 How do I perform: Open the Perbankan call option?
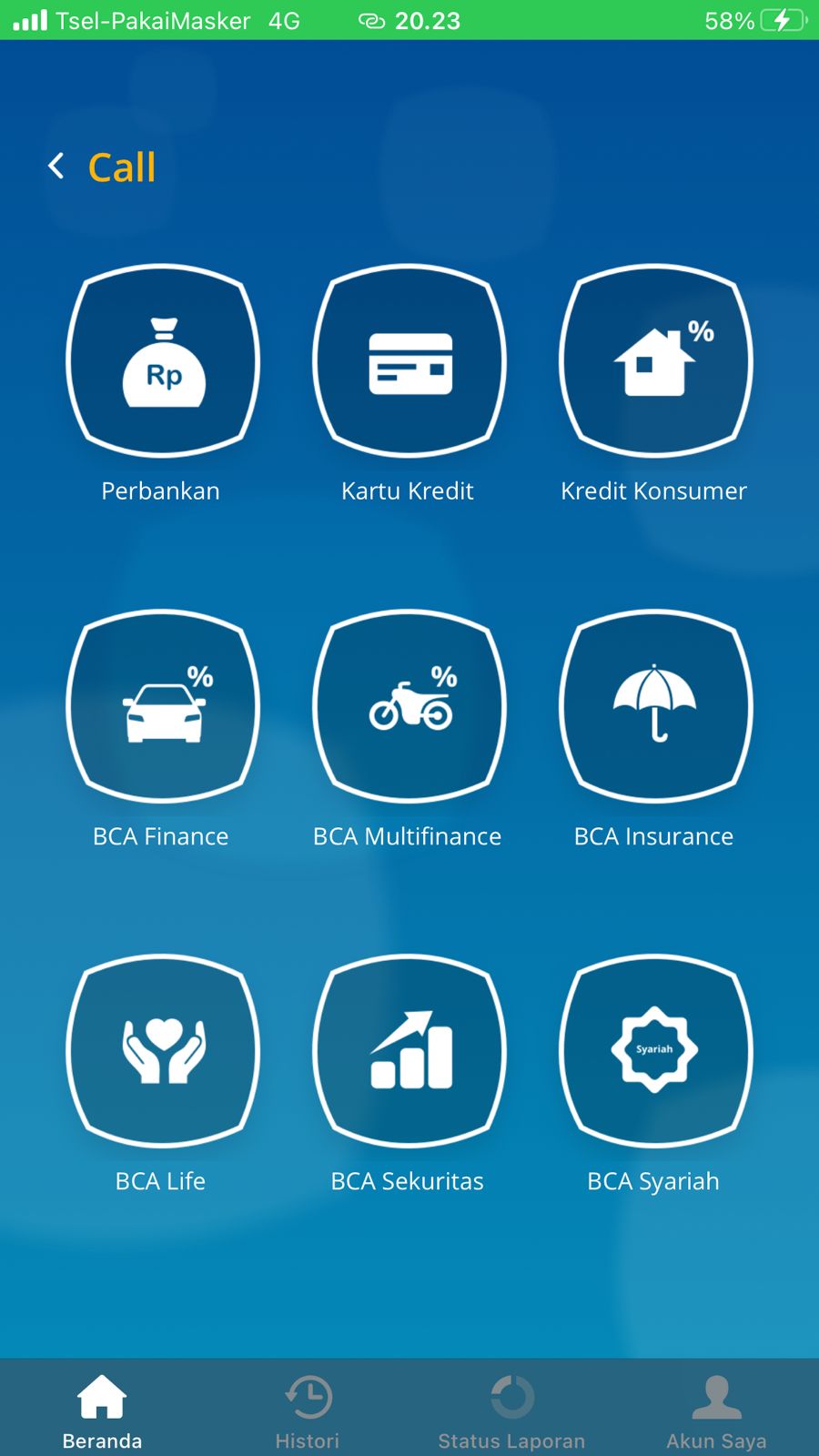pyautogui.click(x=163, y=361)
